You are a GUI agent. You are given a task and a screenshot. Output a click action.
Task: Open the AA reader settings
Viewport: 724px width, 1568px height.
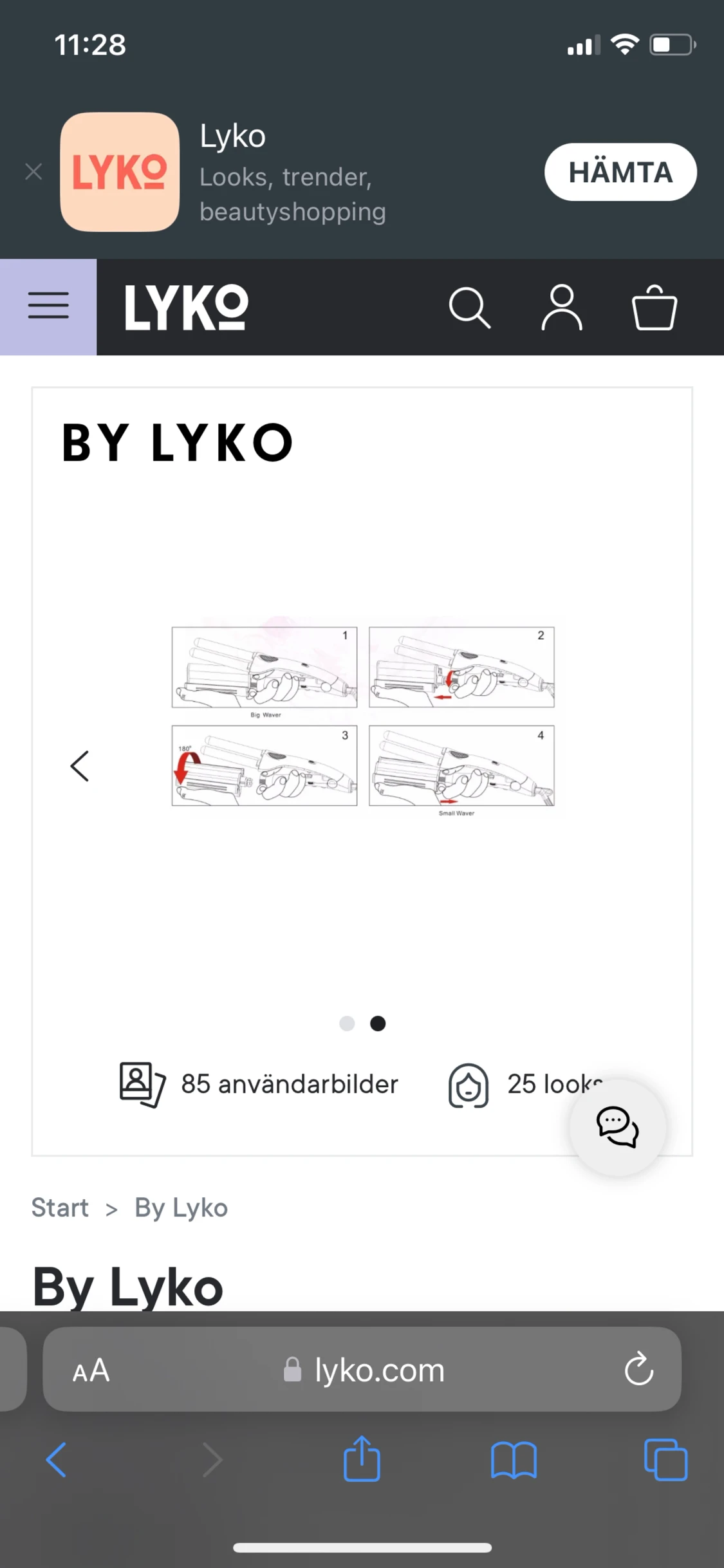91,1370
